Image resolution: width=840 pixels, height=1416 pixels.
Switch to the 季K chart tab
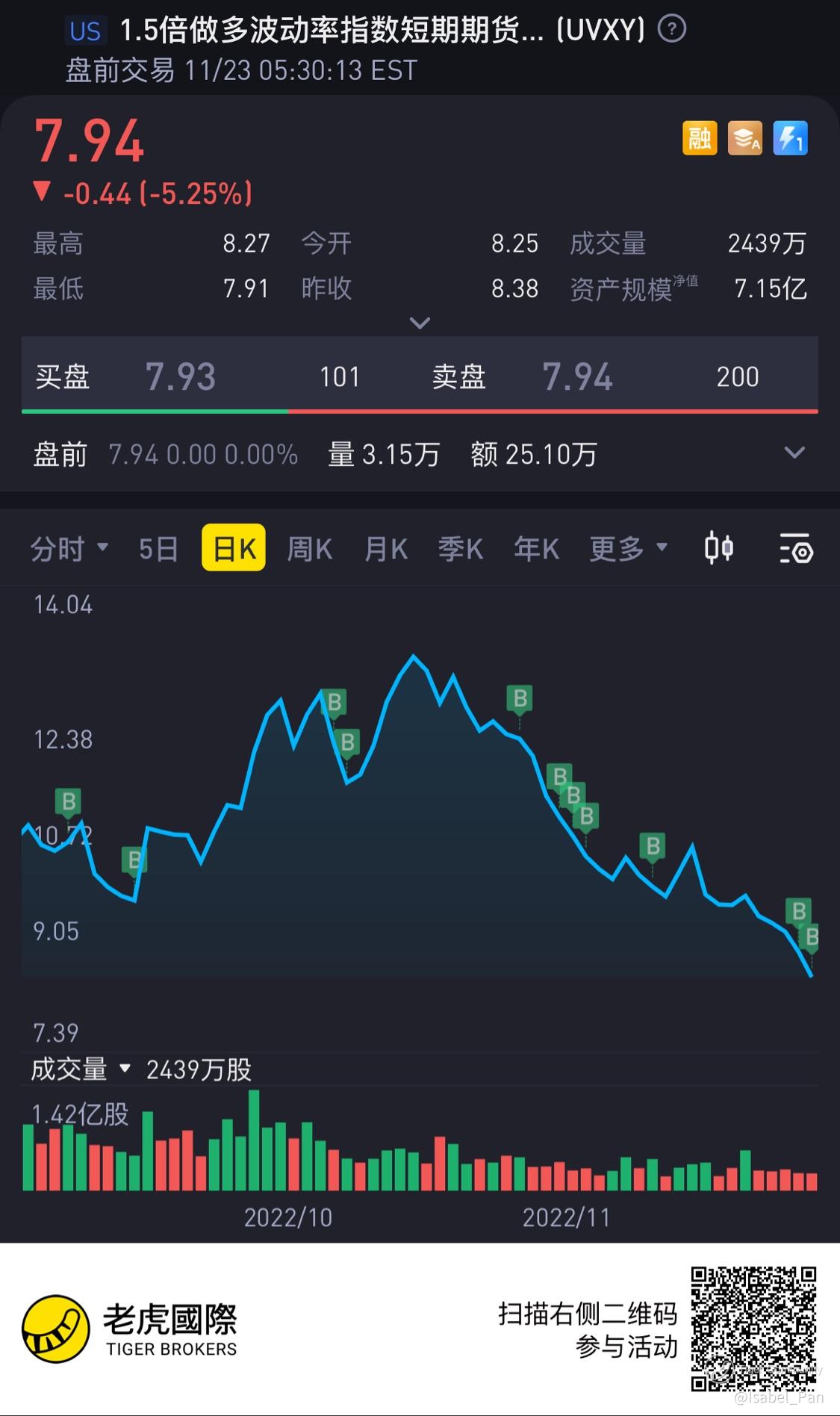[x=460, y=548]
